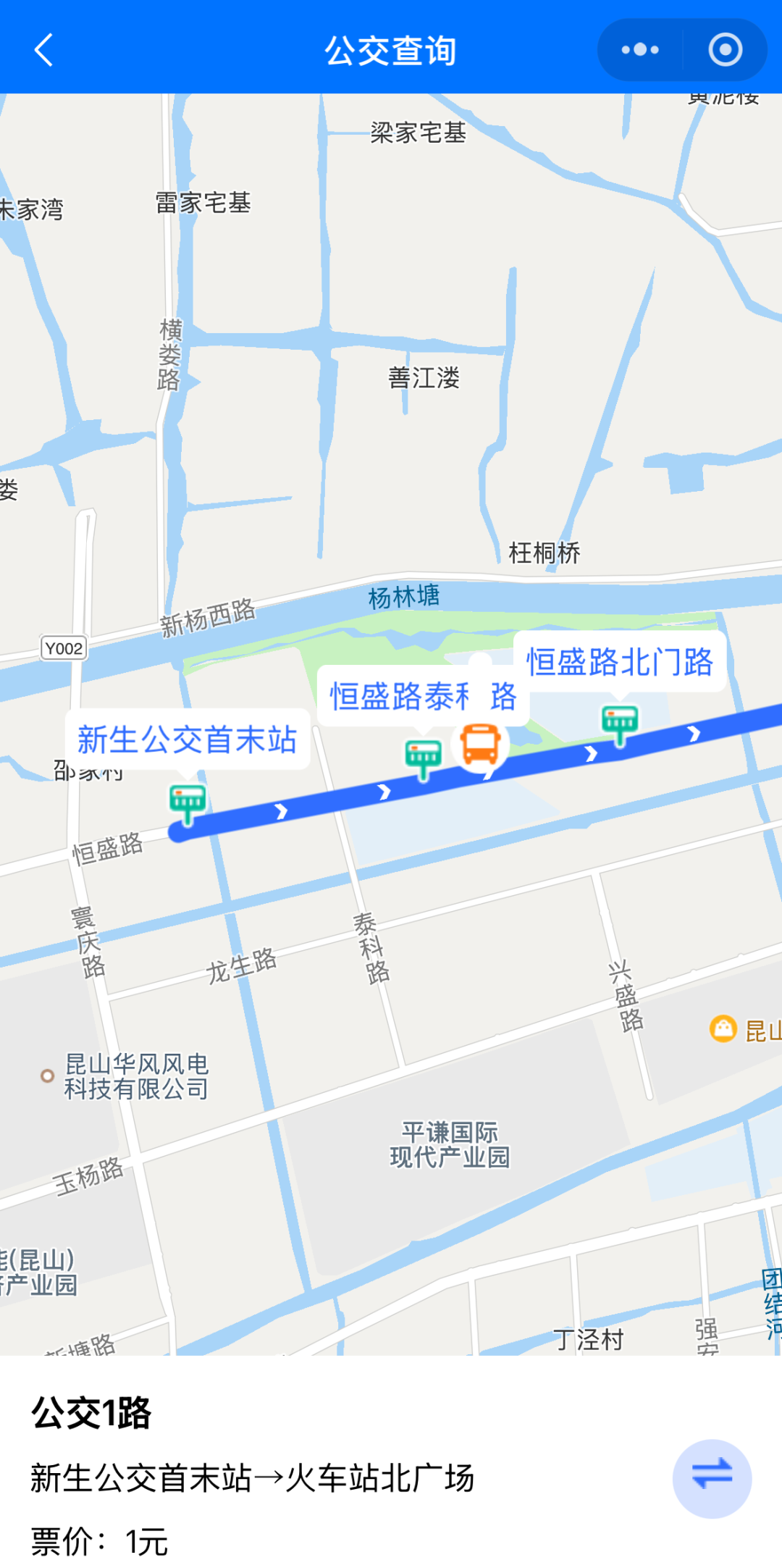Image resolution: width=782 pixels, height=1568 pixels.
Task: Select the 新生公交首末站 stop marker
Action: click(188, 803)
